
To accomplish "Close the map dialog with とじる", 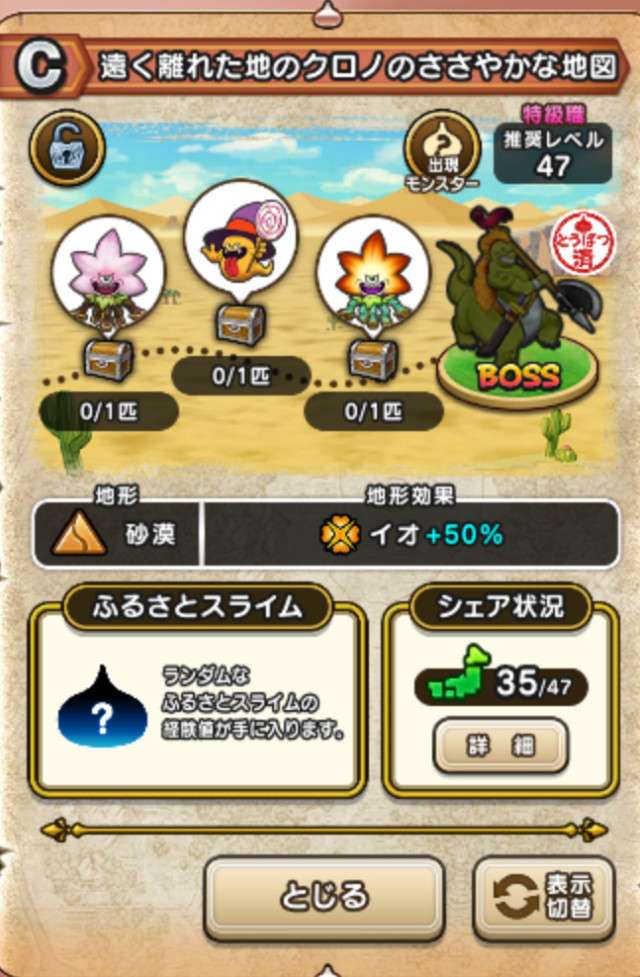I will (x=324, y=897).
